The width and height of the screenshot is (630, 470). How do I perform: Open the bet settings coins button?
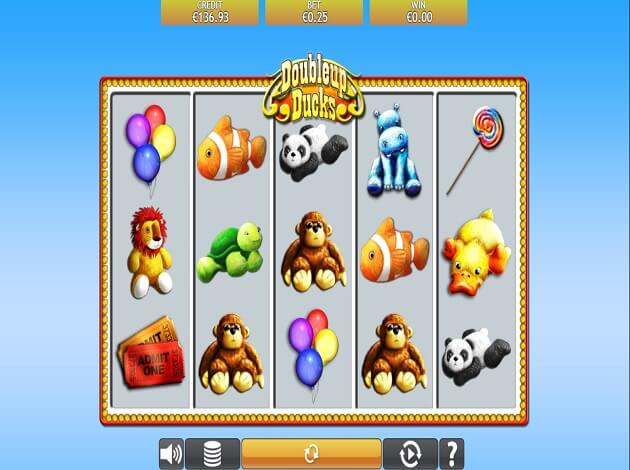tap(212, 454)
